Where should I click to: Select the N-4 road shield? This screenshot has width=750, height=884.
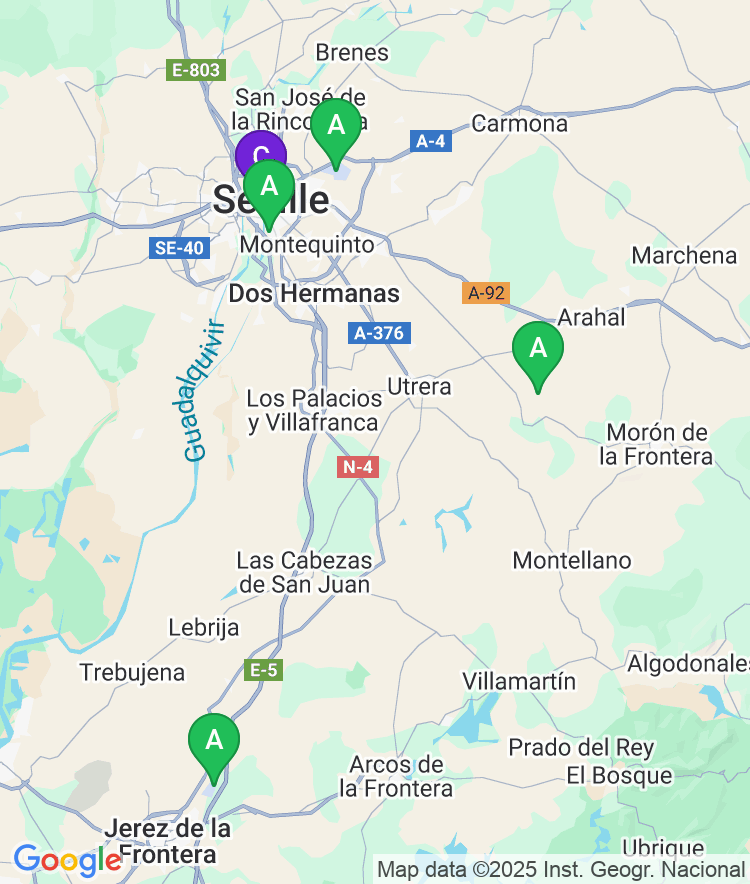(357, 467)
